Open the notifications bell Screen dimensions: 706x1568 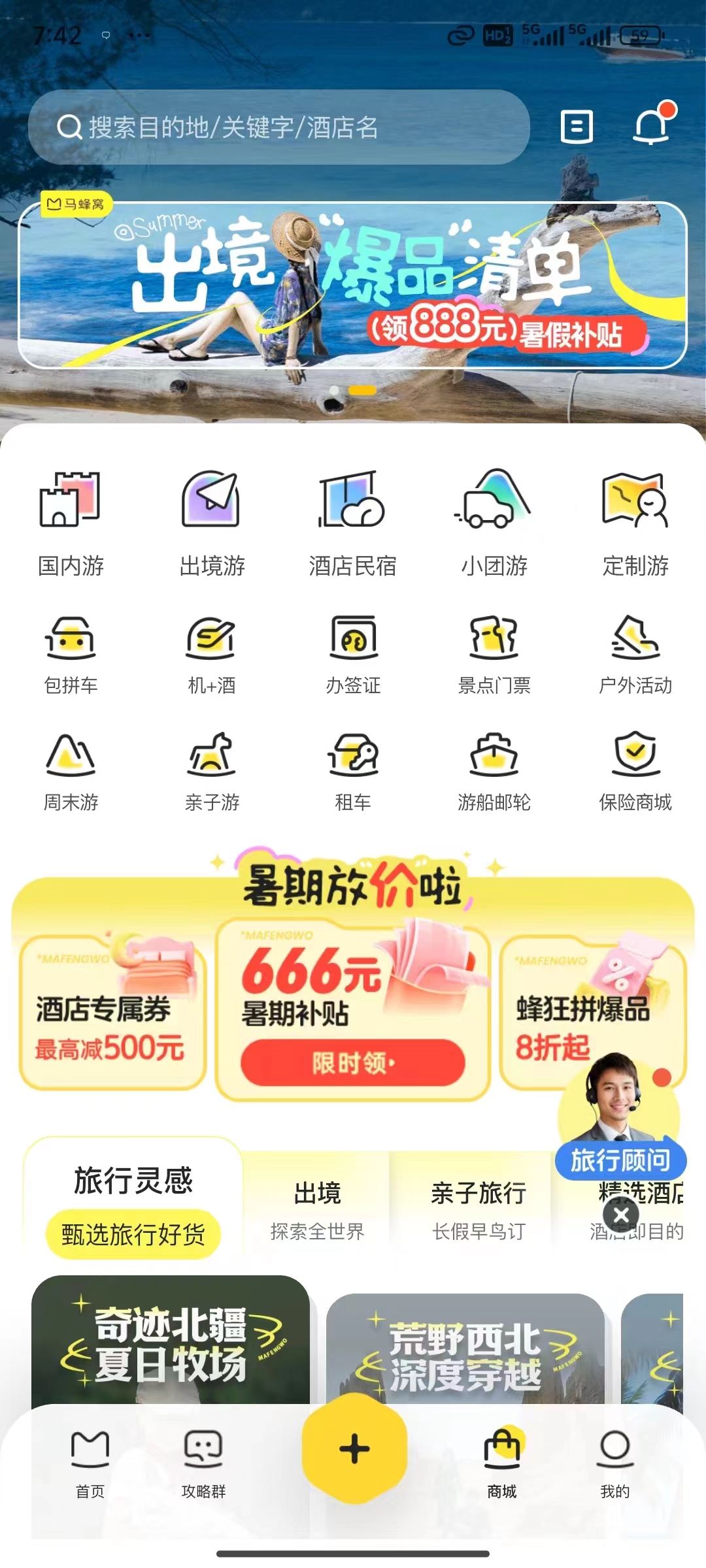click(x=652, y=124)
